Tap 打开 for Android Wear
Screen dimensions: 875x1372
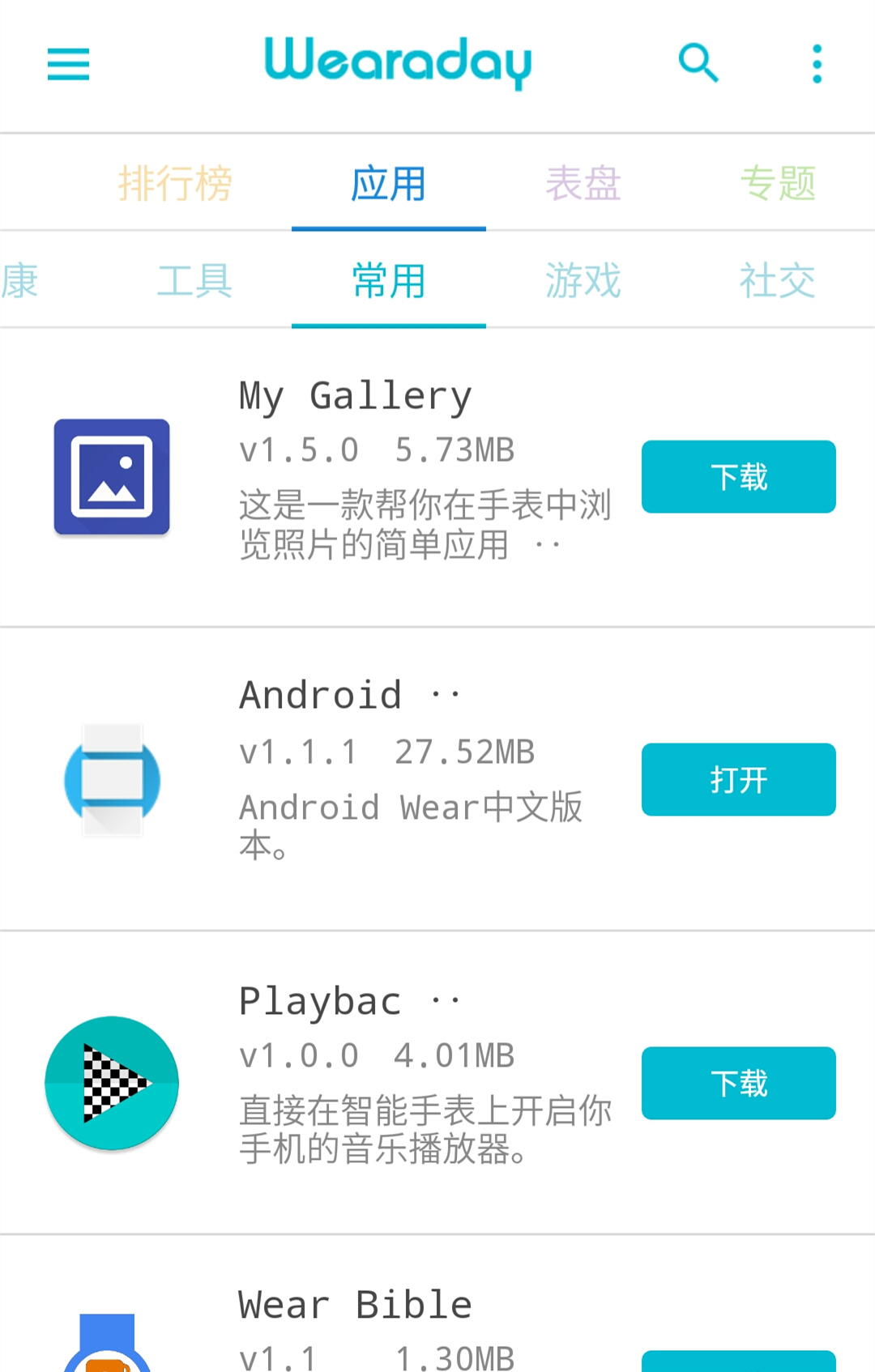pos(738,779)
